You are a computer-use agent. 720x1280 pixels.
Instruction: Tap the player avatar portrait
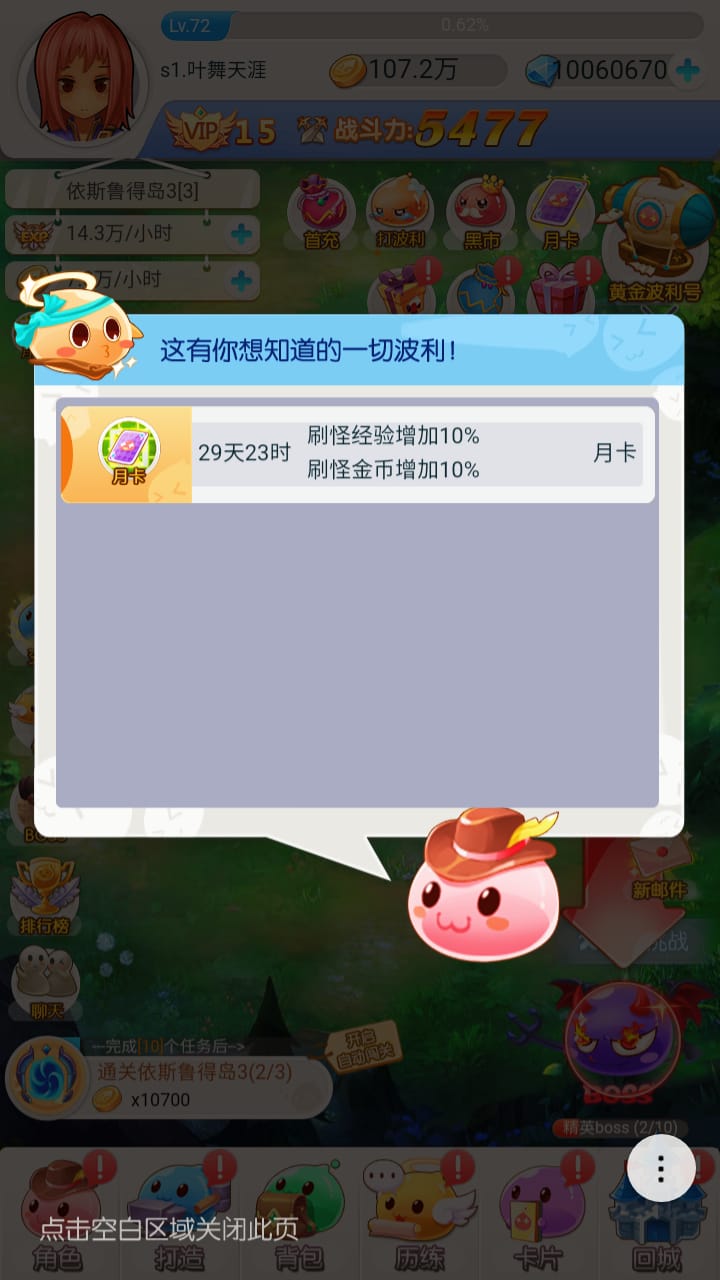(x=84, y=80)
